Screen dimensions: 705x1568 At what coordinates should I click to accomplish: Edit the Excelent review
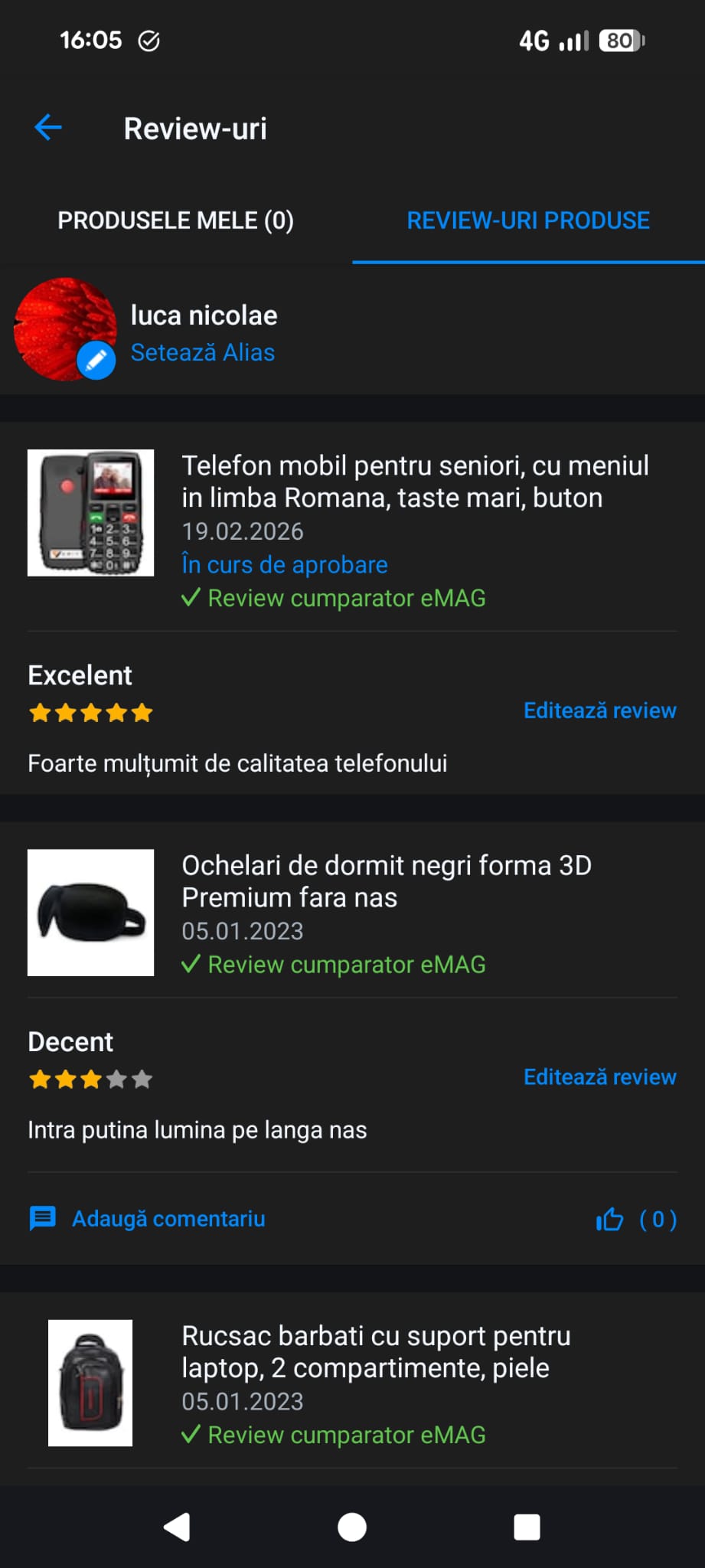coord(599,710)
